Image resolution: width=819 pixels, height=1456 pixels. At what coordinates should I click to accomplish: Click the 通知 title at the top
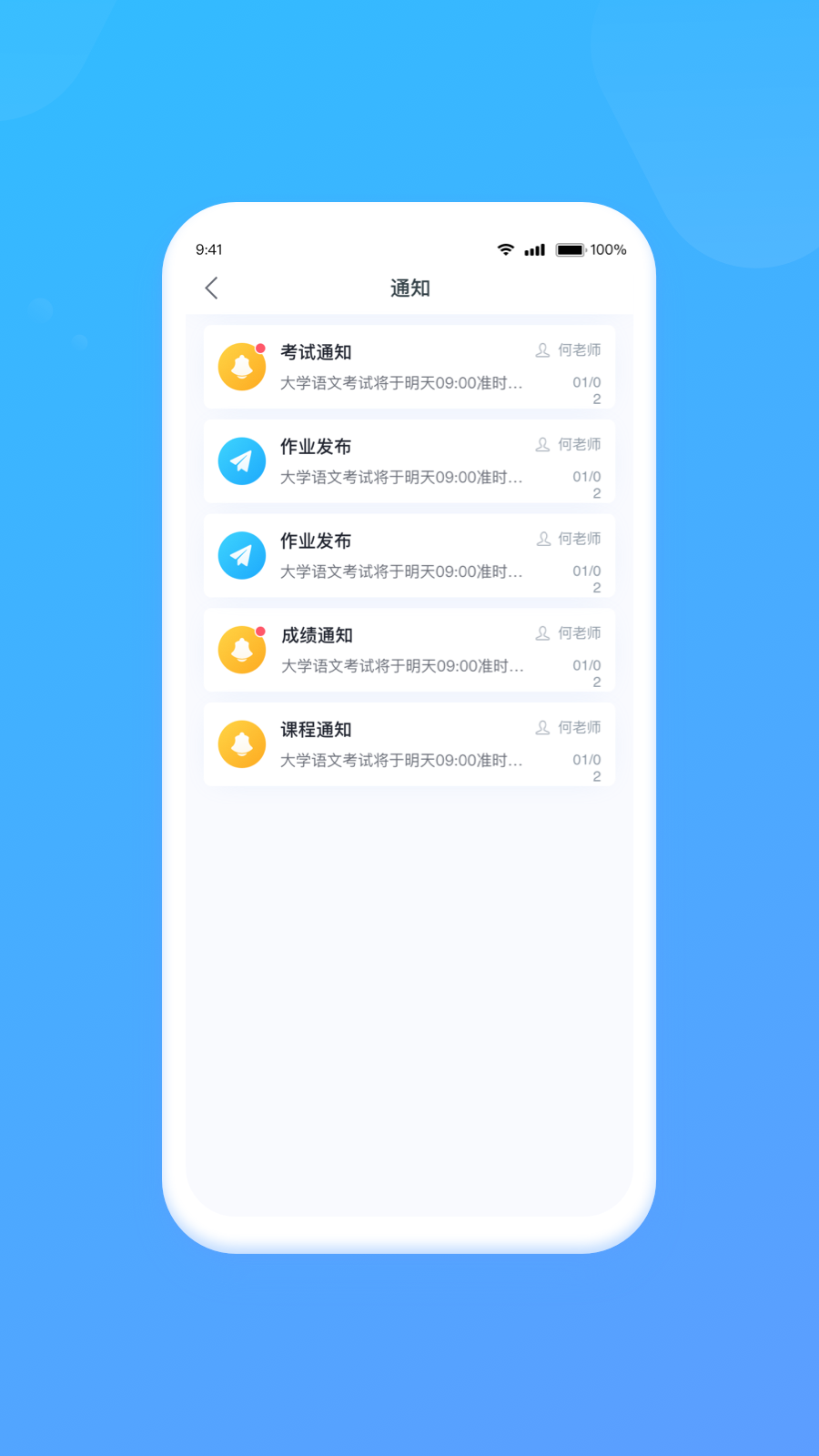point(409,288)
